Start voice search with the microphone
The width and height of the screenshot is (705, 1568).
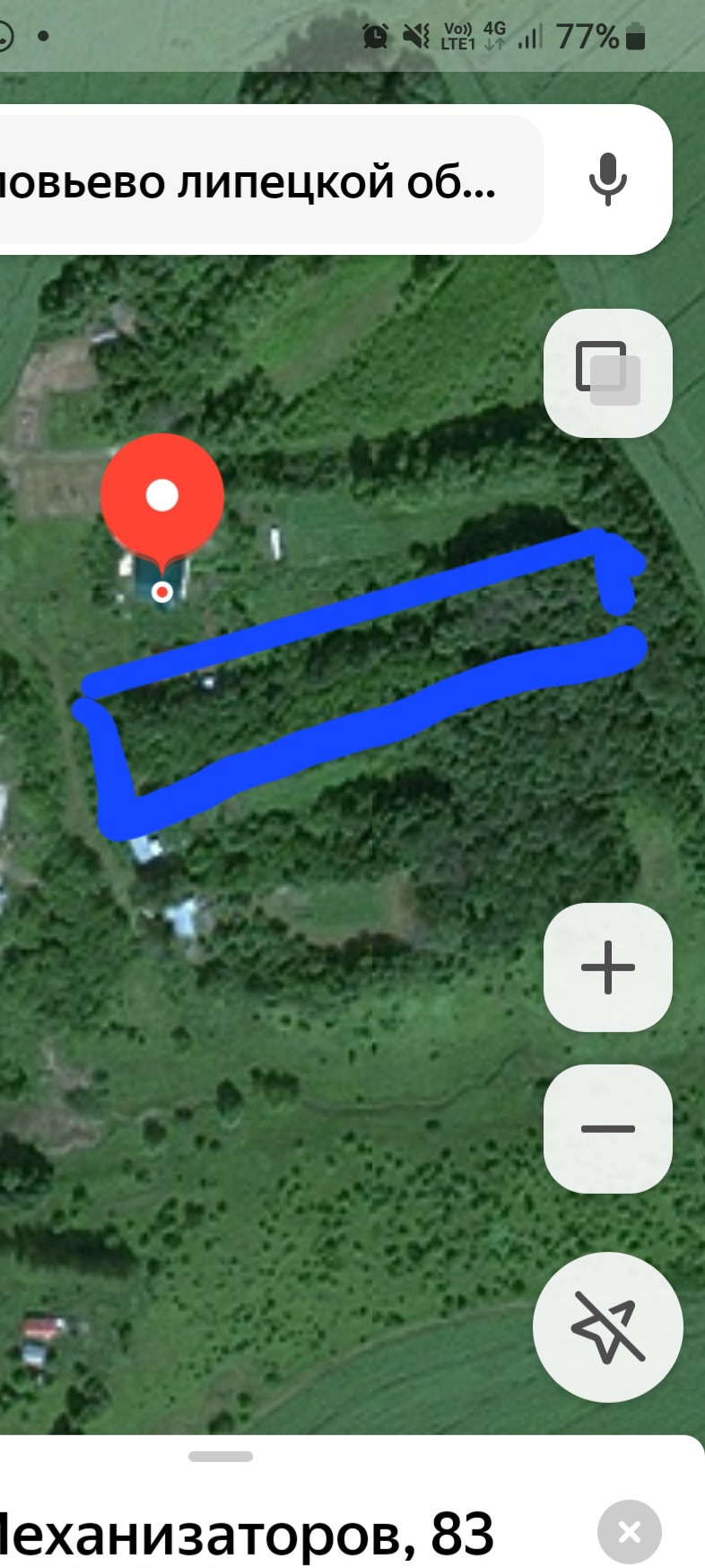pos(607,180)
